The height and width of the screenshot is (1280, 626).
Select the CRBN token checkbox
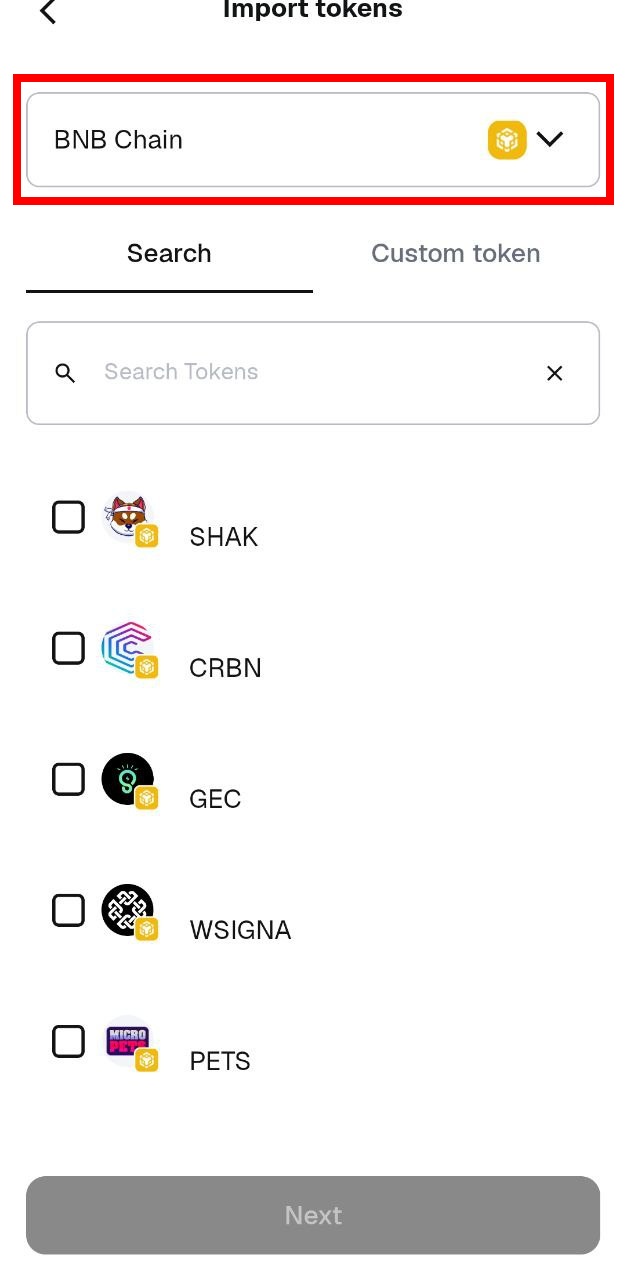(68, 648)
